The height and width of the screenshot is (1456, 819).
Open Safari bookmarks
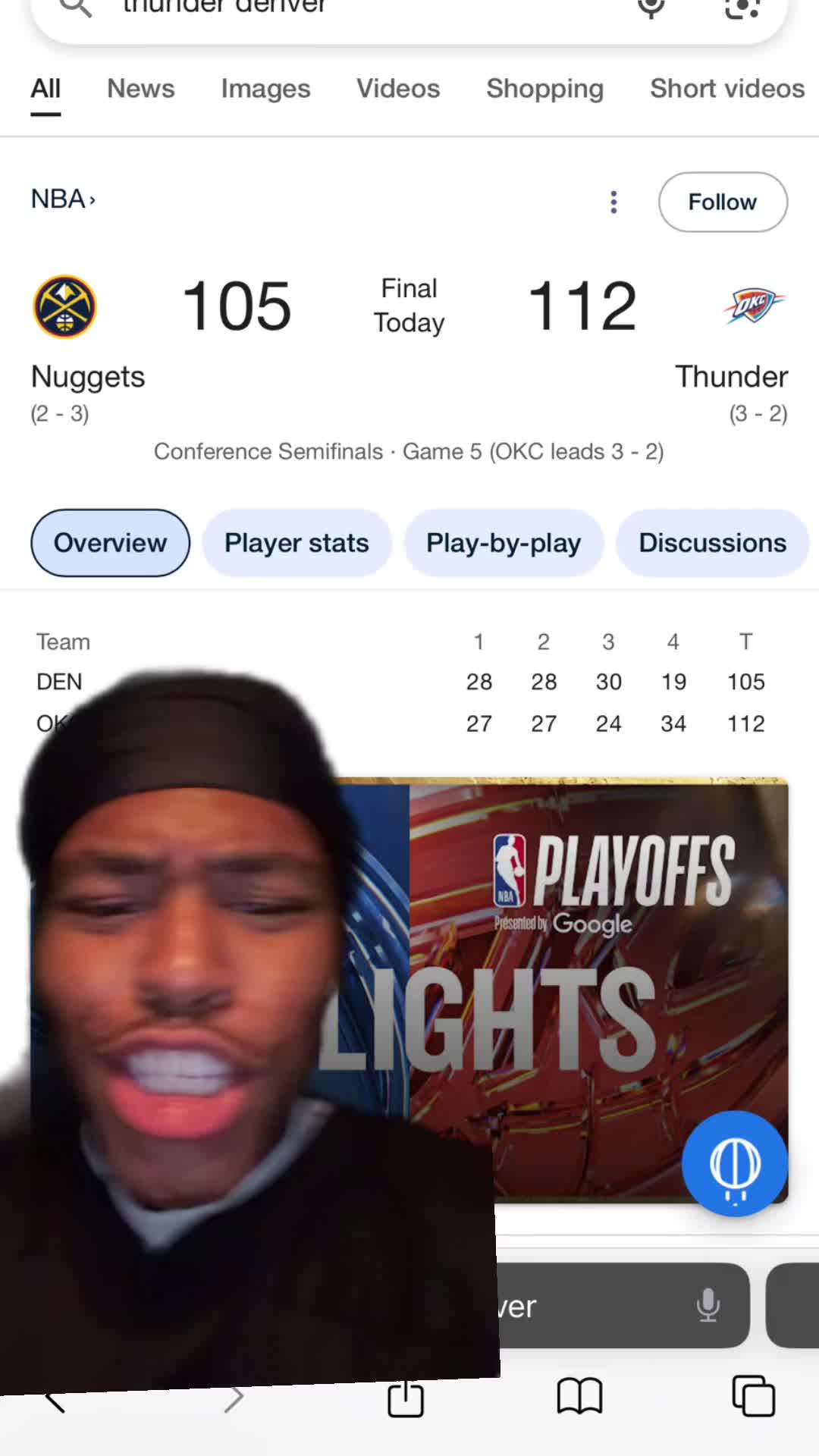point(579,1396)
